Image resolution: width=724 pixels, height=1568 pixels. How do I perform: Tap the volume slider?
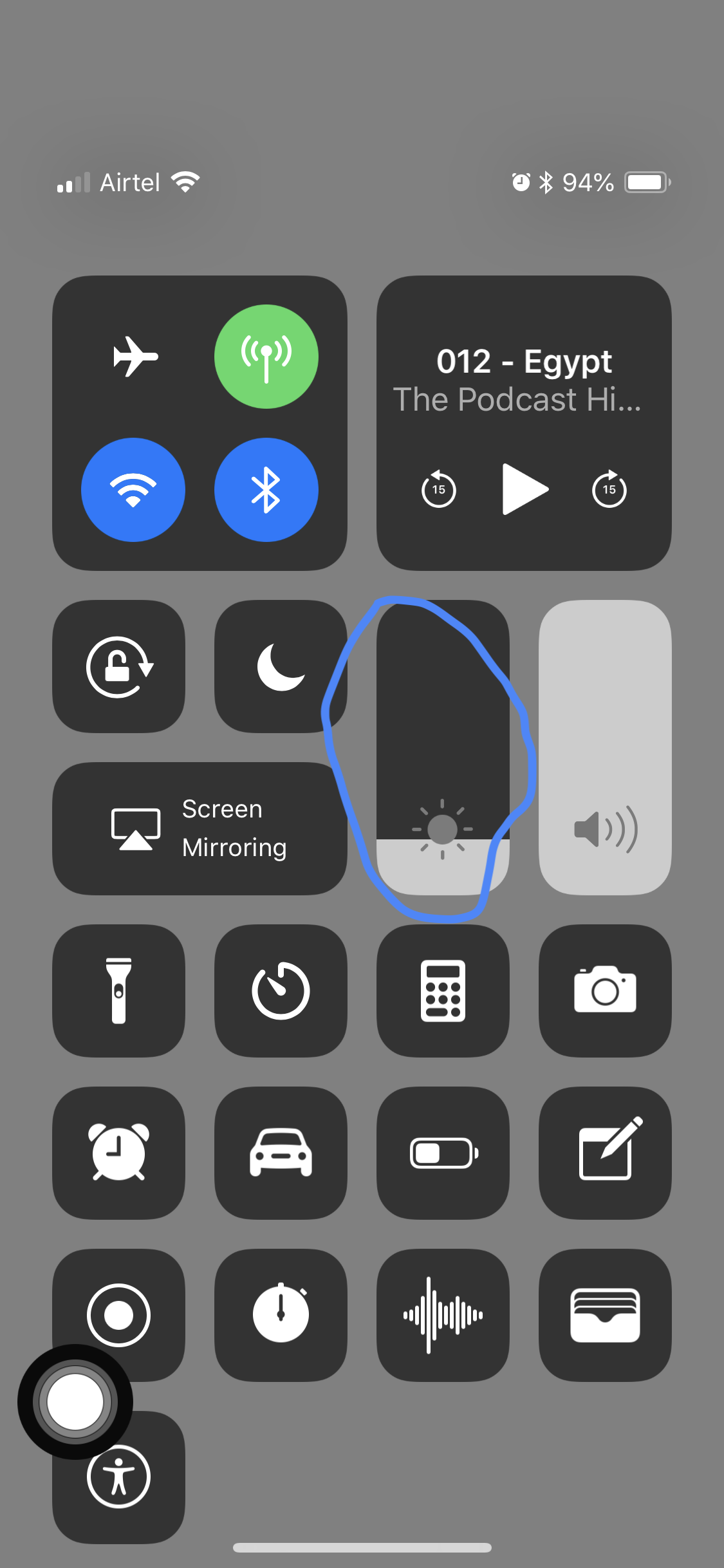(x=605, y=748)
